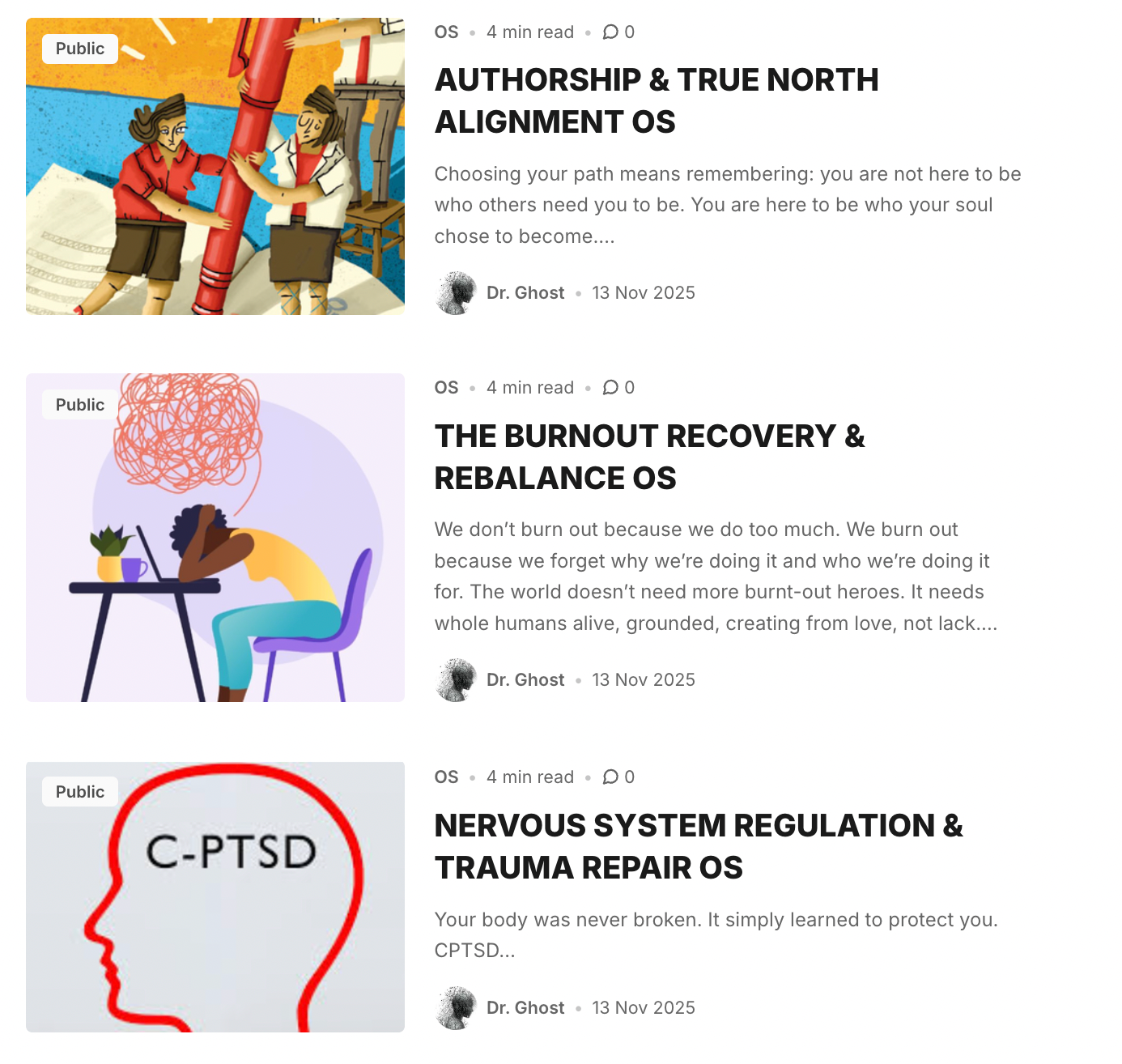View Dr. Ghost's profile under the Nervous System post
The width and height of the screenshot is (1122, 1064).
coord(525,1008)
